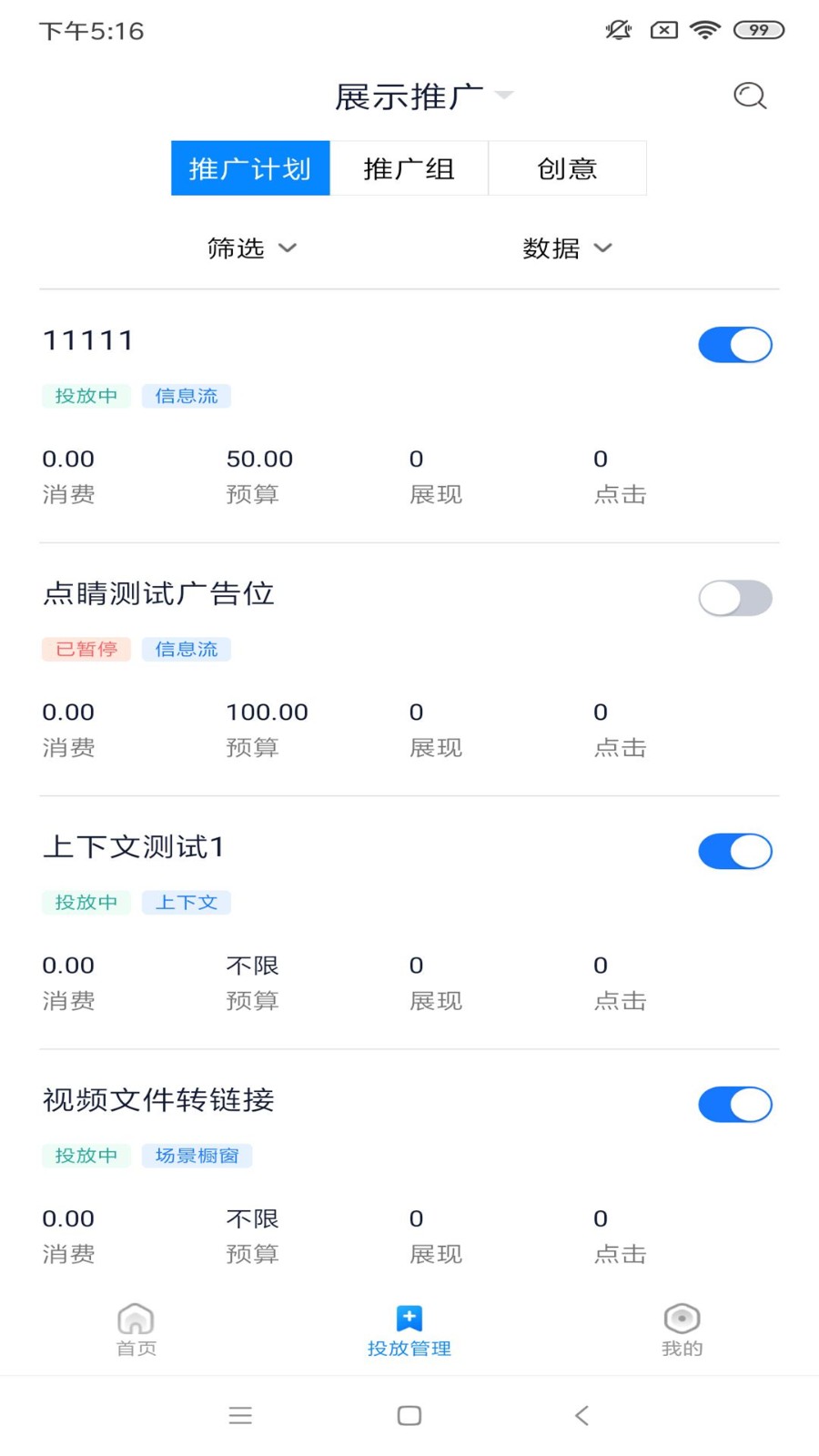
Task: Switch to the 推广组 tab
Action: [x=409, y=167]
